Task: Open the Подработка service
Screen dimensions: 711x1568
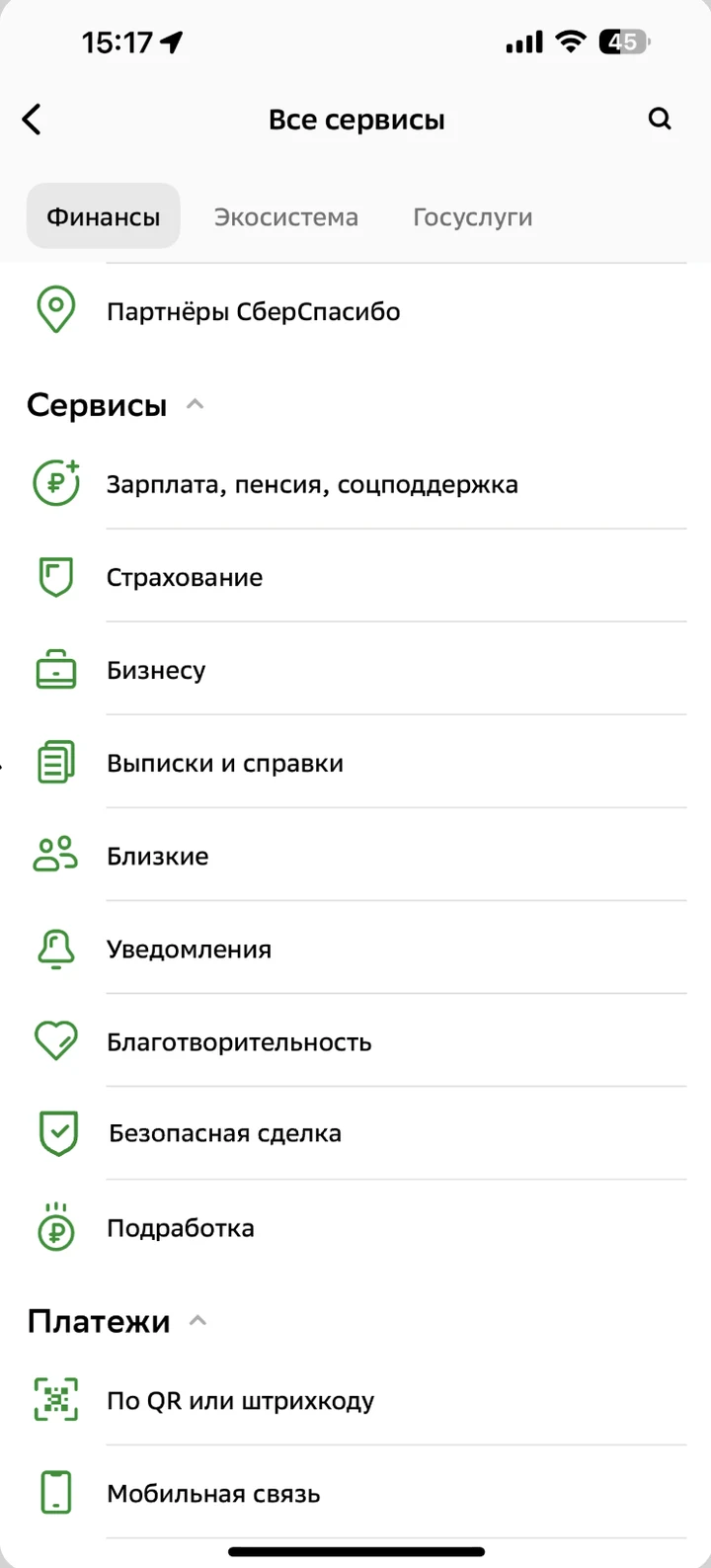Action: [355, 1227]
